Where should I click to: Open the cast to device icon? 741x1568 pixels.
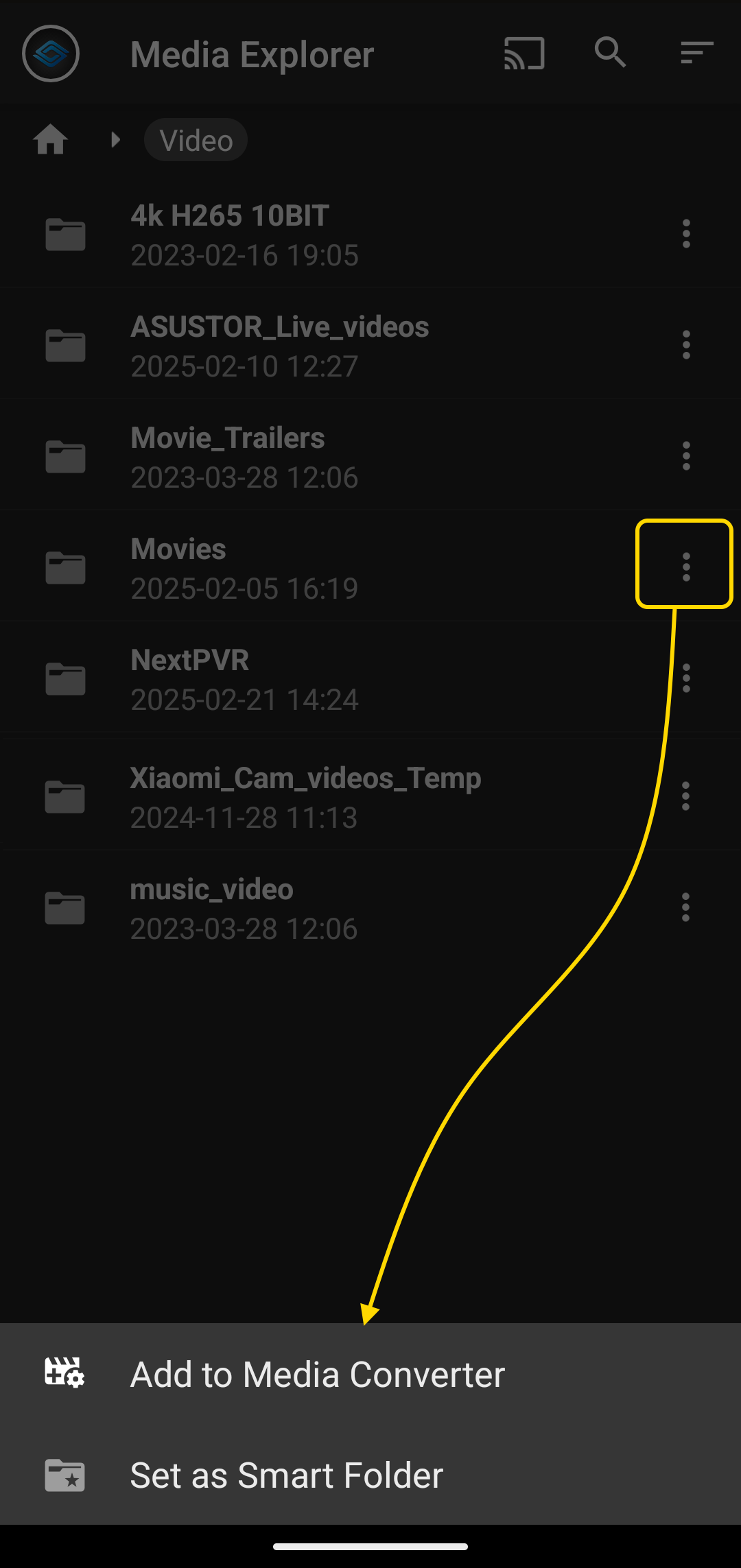coord(524,54)
